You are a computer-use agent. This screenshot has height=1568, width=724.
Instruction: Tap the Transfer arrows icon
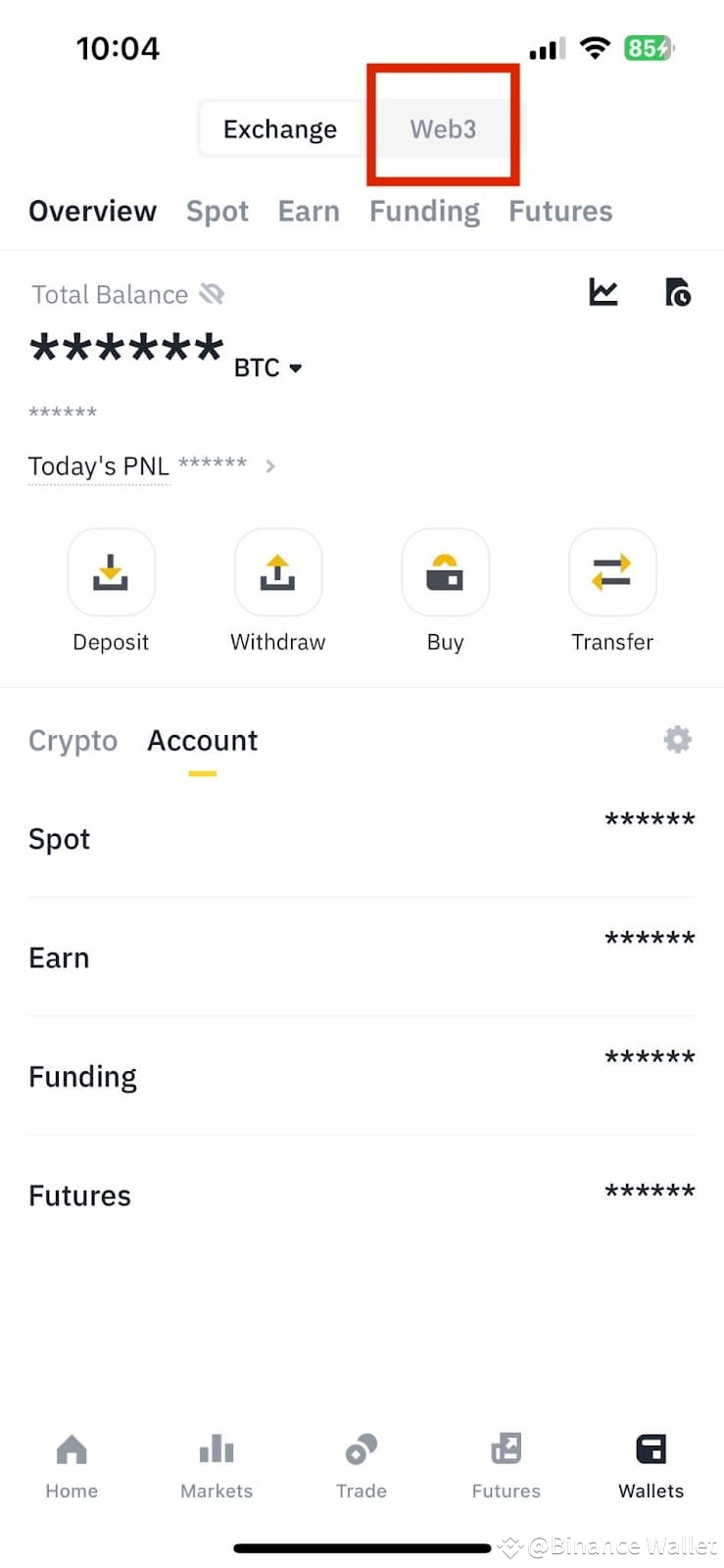pyautogui.click(x=612, y=573)
